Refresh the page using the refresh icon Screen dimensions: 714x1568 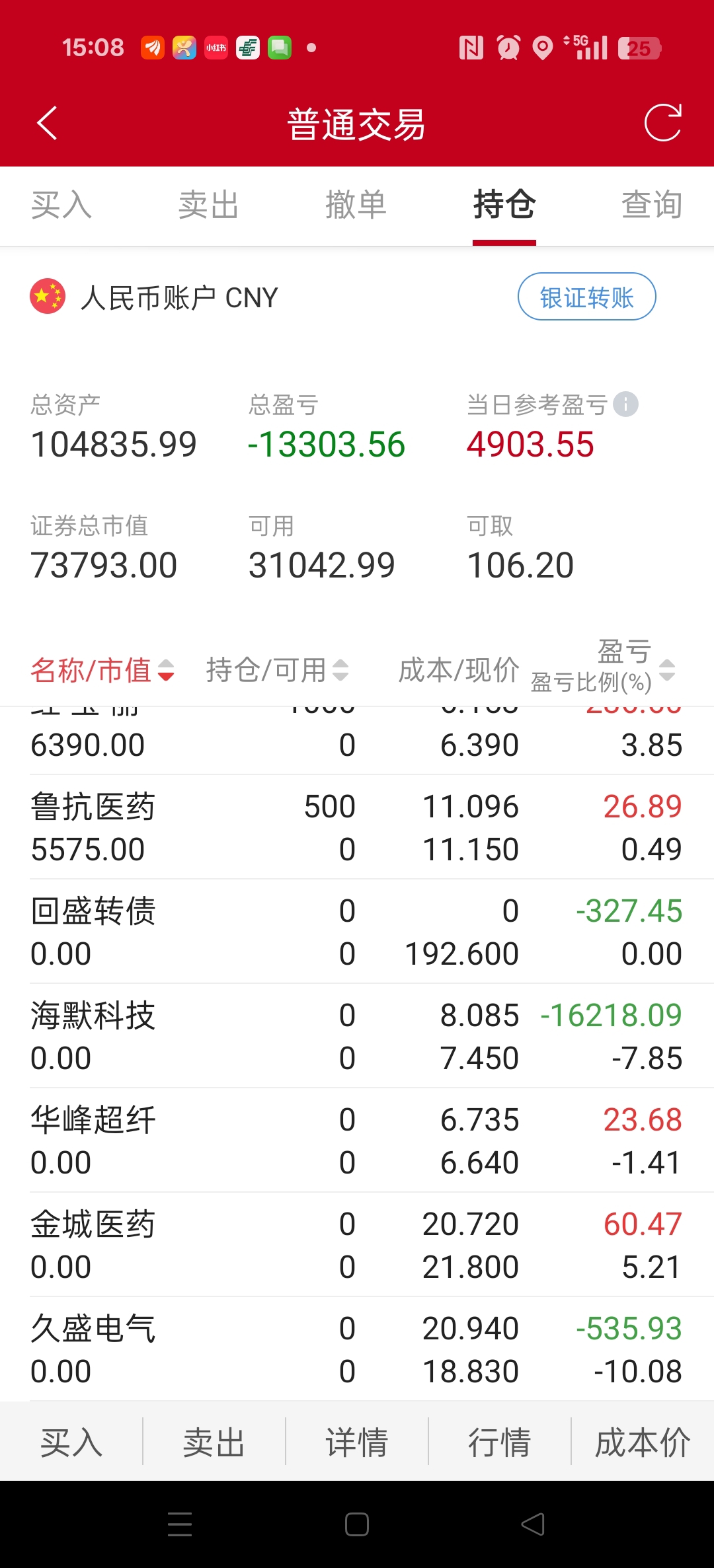662,123
